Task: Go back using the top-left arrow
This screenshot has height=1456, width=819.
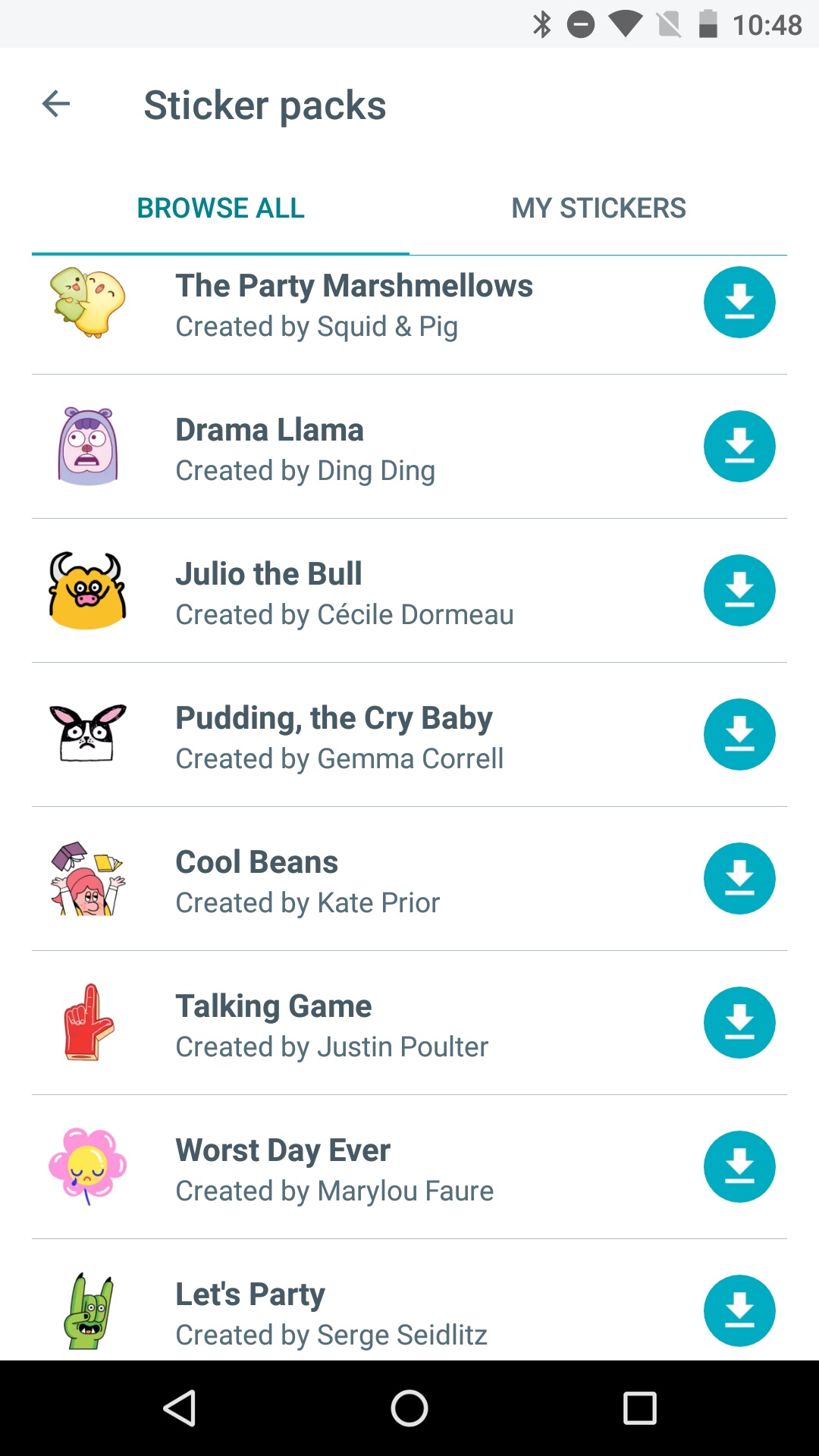Action: [x=56, y=104]
